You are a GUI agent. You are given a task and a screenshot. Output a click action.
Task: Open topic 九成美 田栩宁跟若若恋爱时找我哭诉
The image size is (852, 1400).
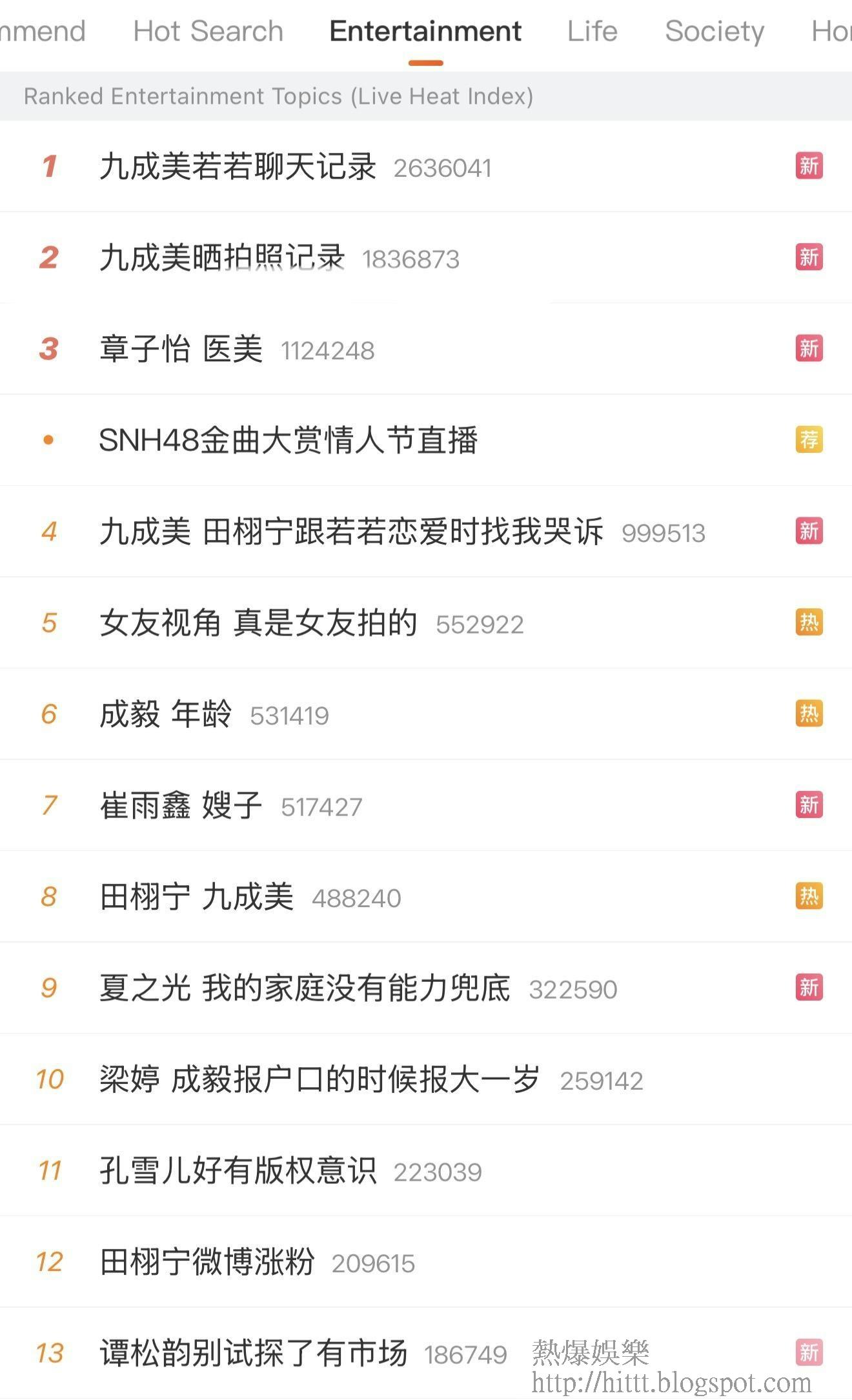(351, 532)
